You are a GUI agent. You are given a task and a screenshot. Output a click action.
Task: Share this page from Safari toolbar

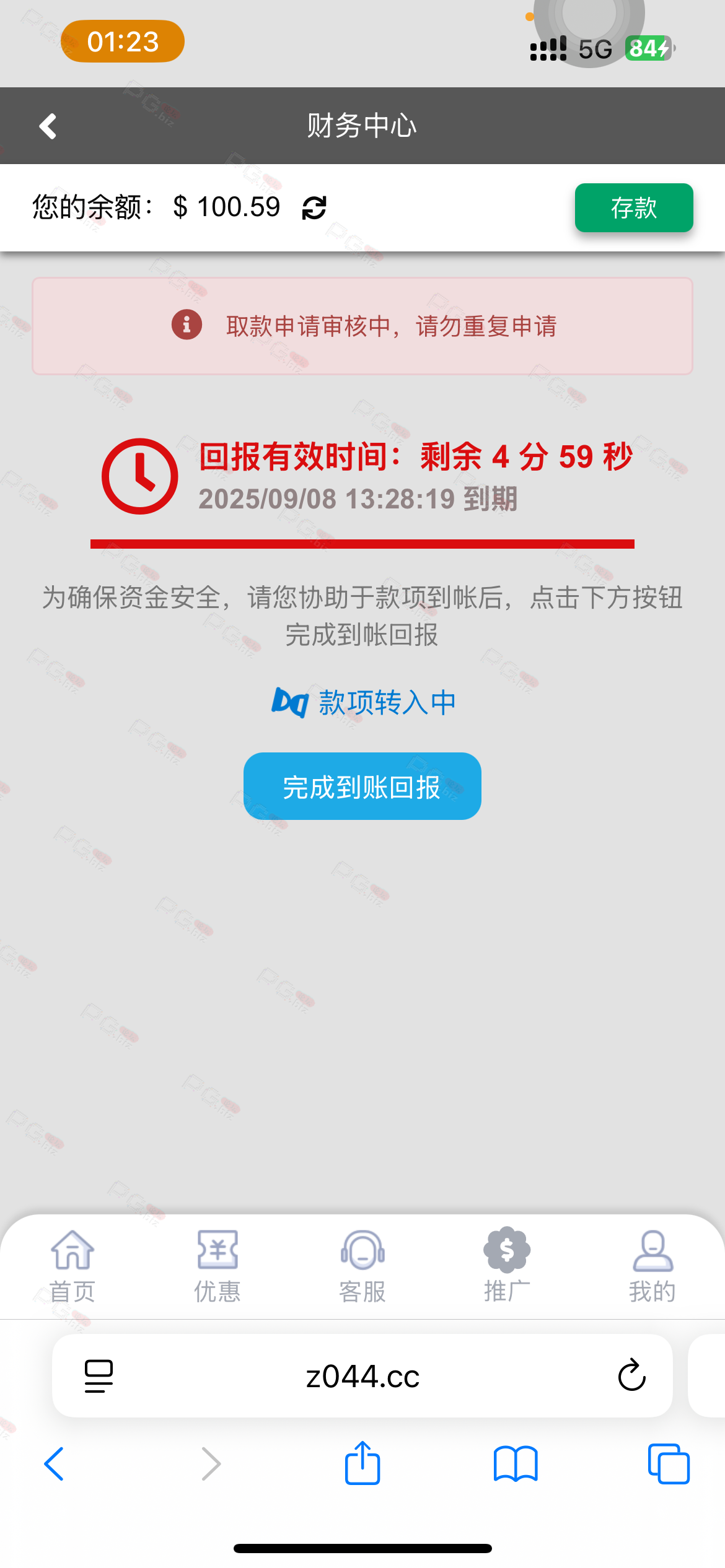coord(362,1464)
